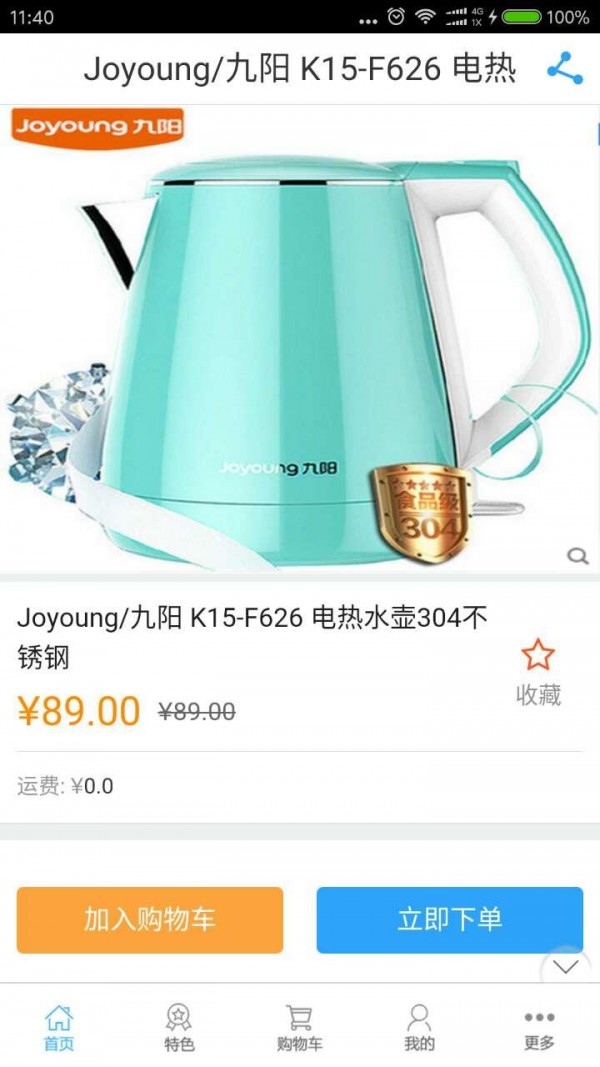600x1067 pixels.
Task: Expand the round chevron-down button
Action: pos(566,966)
